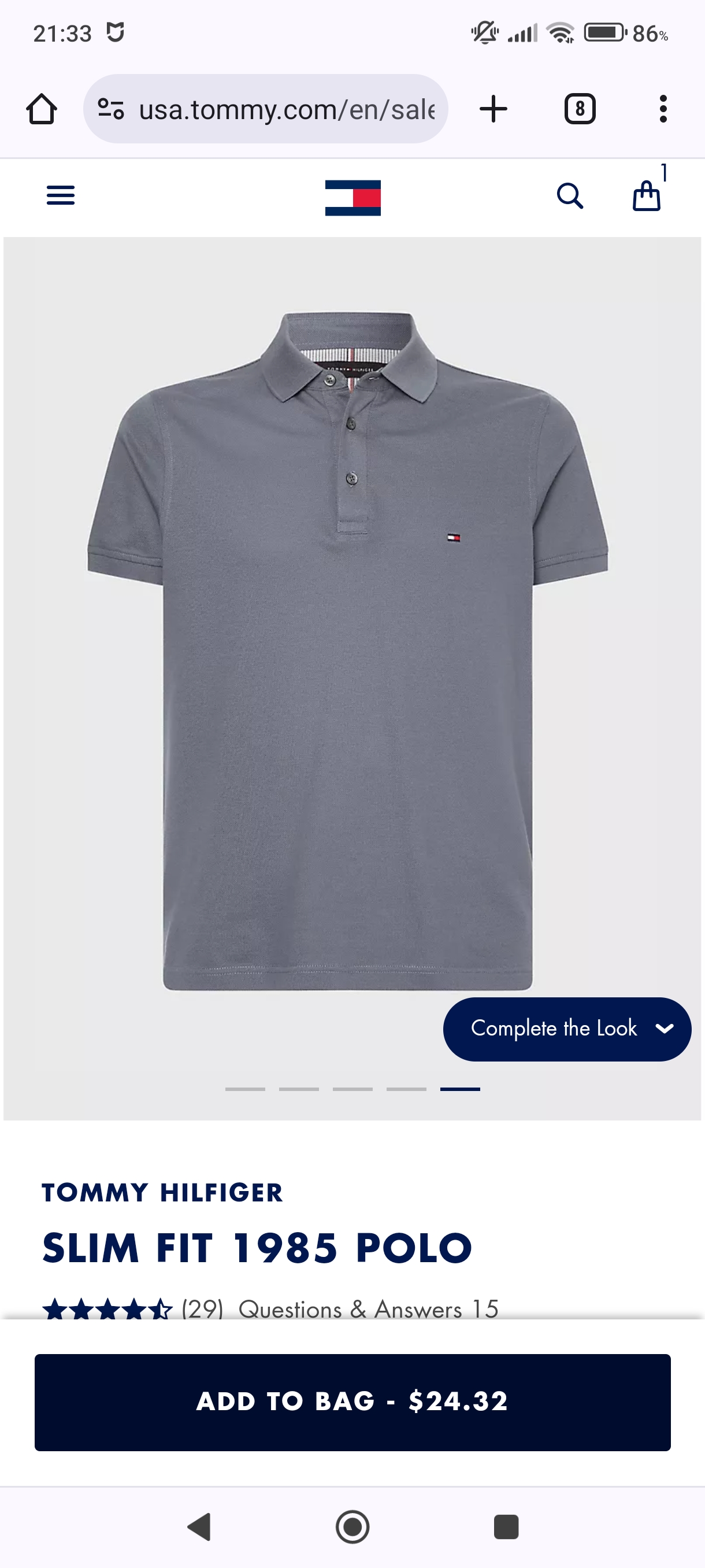Open a new browser tab

493,110
